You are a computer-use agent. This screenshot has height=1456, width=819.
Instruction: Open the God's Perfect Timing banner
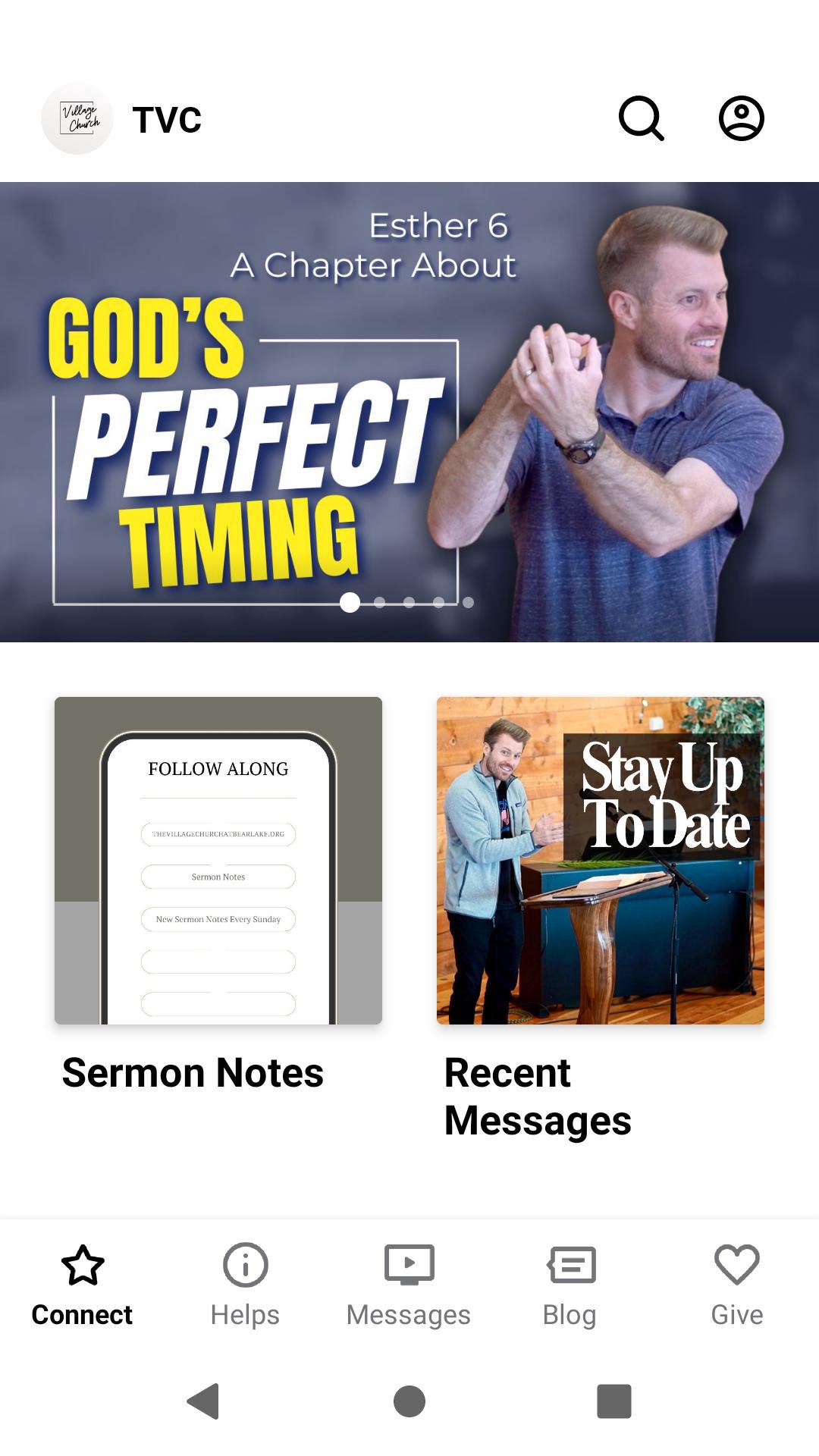tap(409, 412)
